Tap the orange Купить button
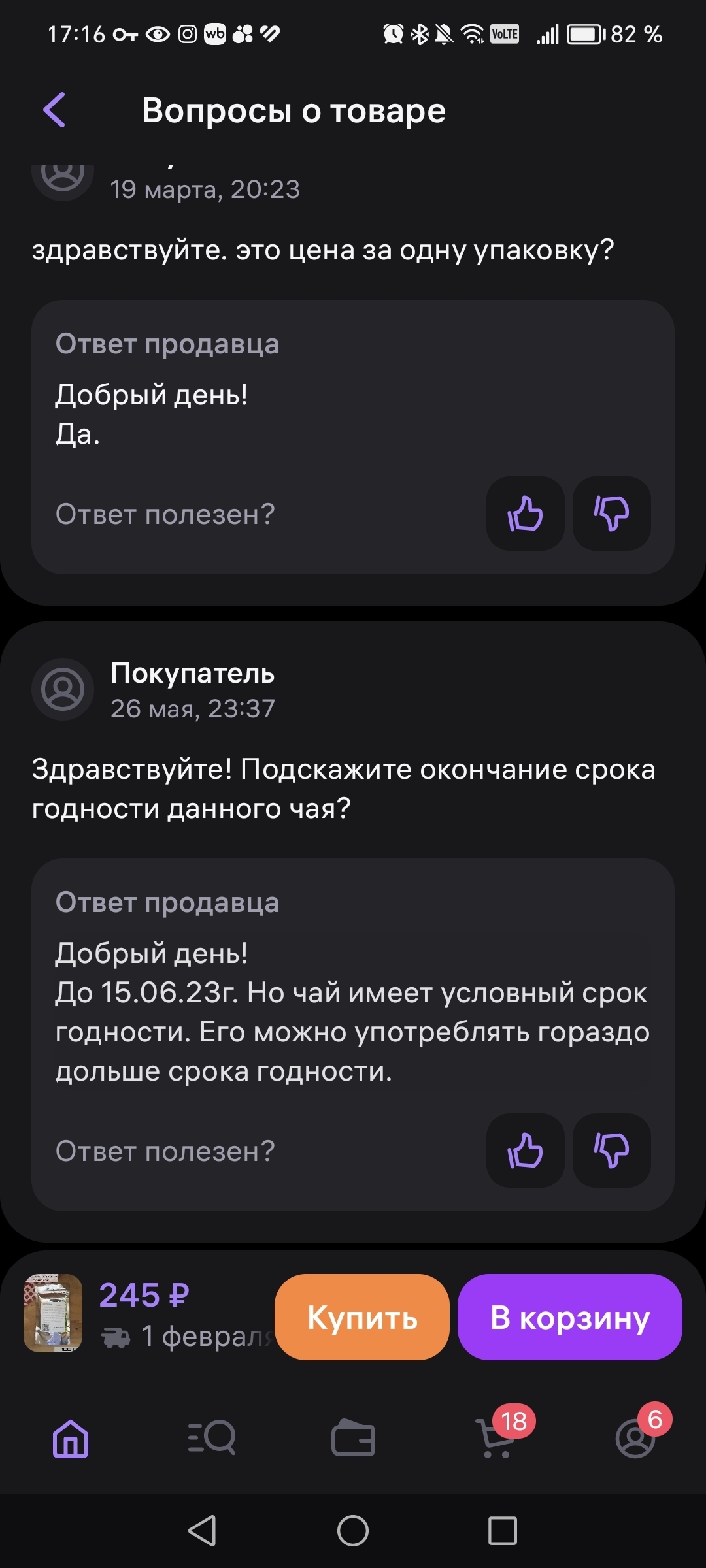 click(x=362, y=1317)
